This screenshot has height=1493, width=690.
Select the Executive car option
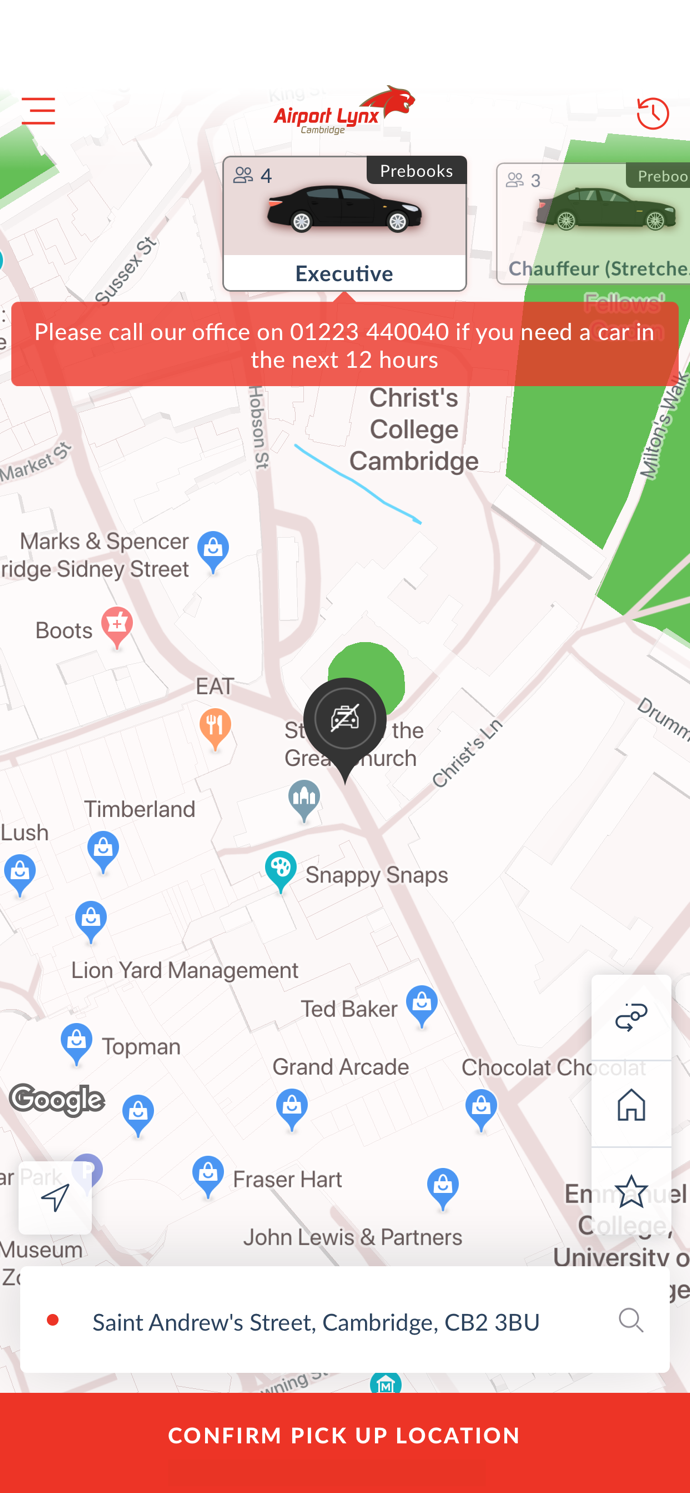coord(344,224)
